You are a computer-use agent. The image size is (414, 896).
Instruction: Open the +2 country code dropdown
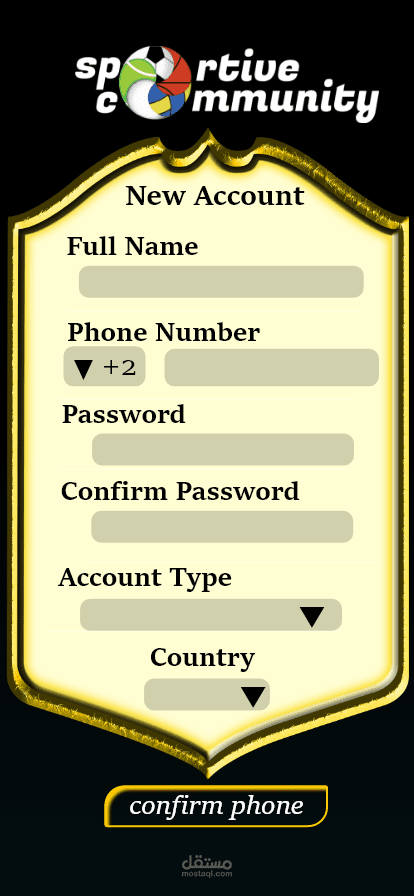tap(104, 367)
